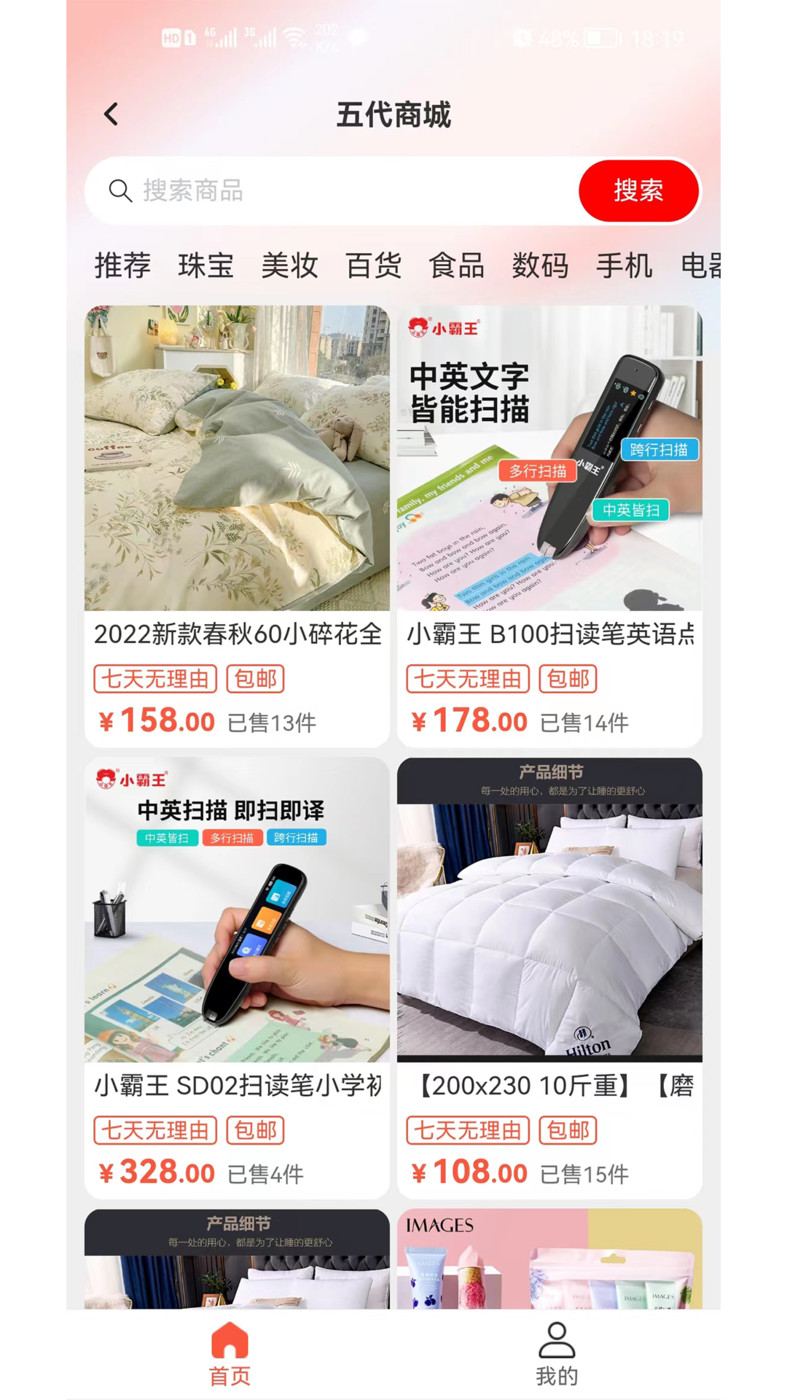787x1400 pixels.
Task: Tap the back arrow at top left
Action: (x=111, y=113)
